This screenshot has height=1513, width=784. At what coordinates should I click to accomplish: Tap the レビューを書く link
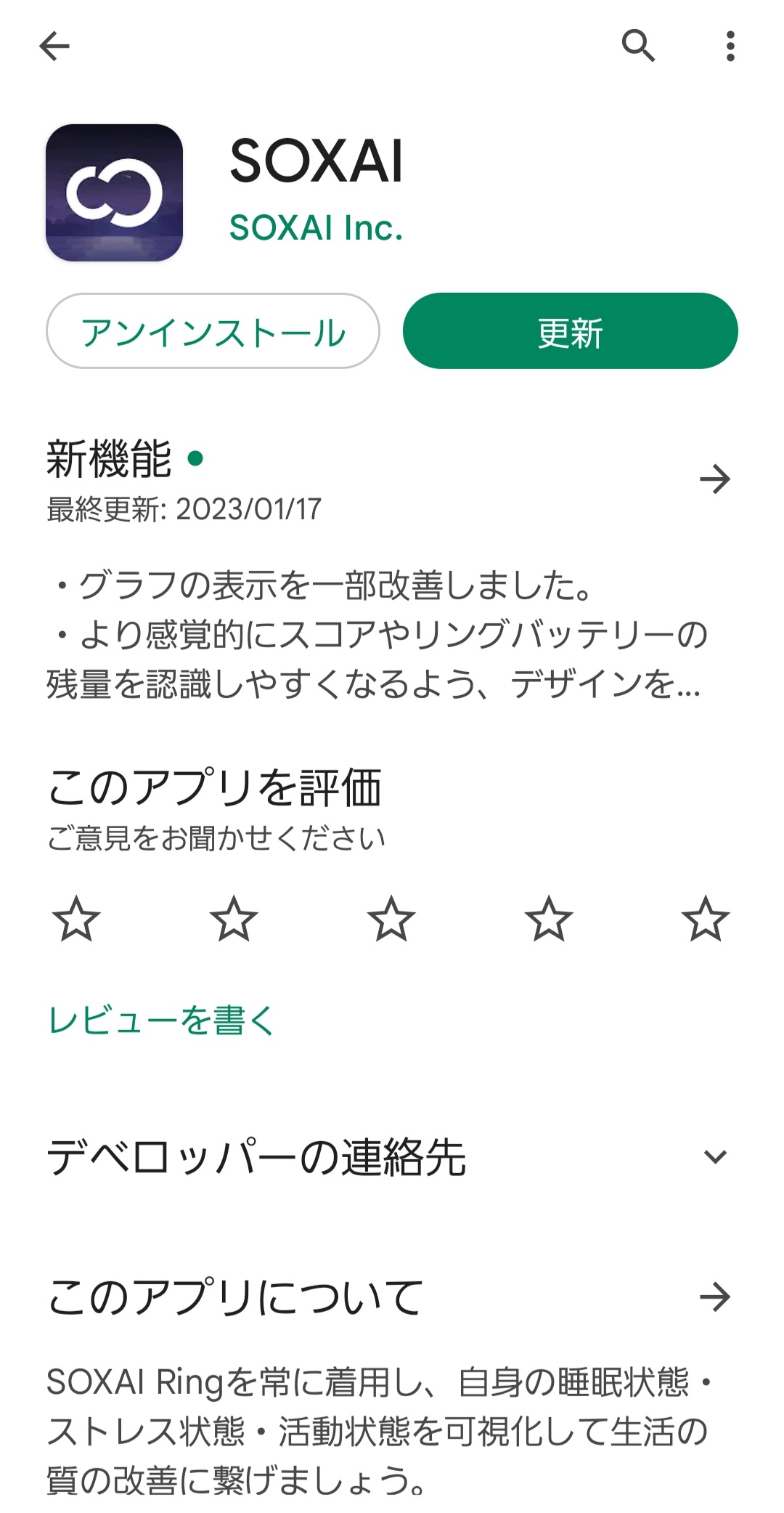pyautogui.click(x=161, y=1020)
